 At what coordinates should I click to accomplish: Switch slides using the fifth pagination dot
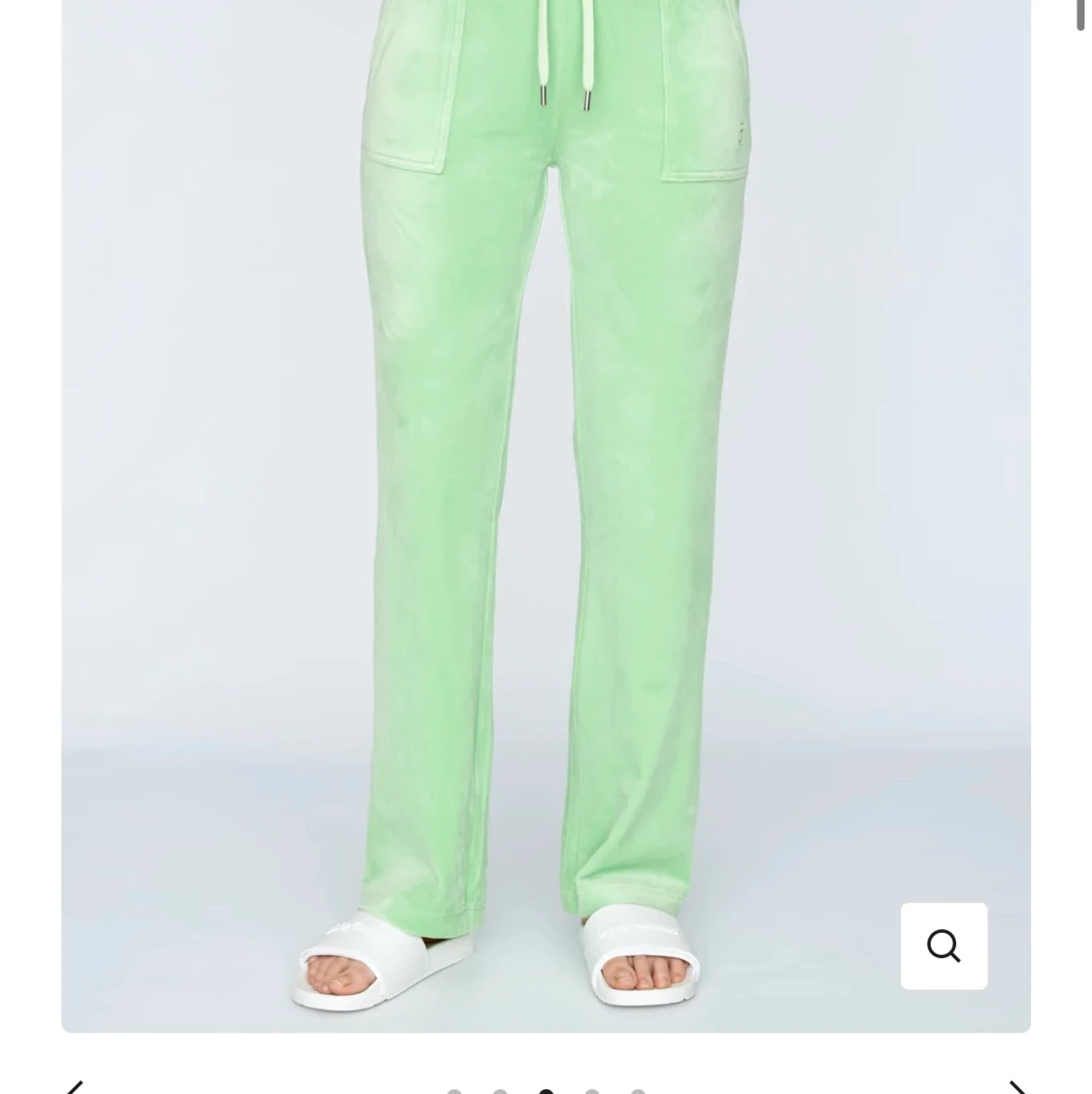click(x=638, y=1091)
